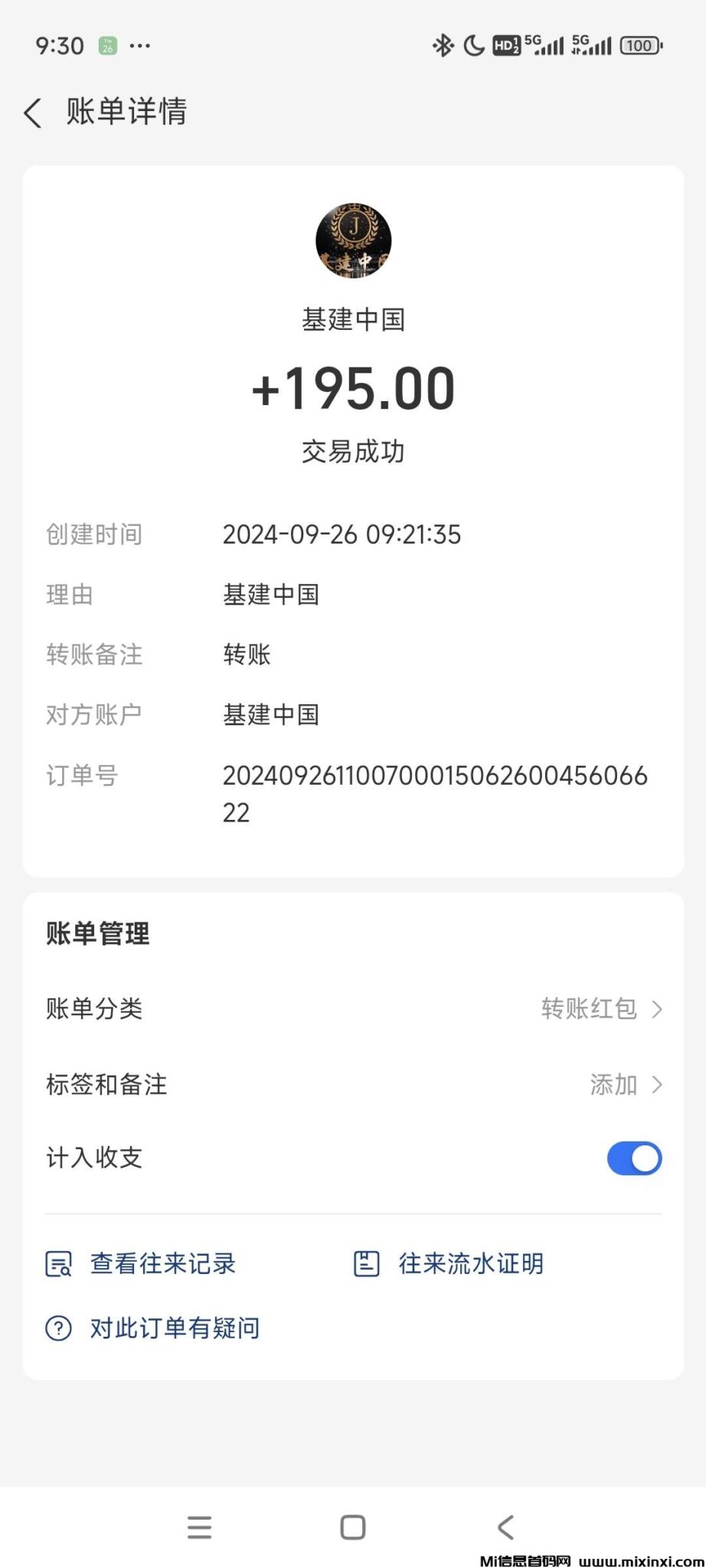Tap the battery status indicator
Viewport: 706px width, 1568px height.
[x=640, y=46]
